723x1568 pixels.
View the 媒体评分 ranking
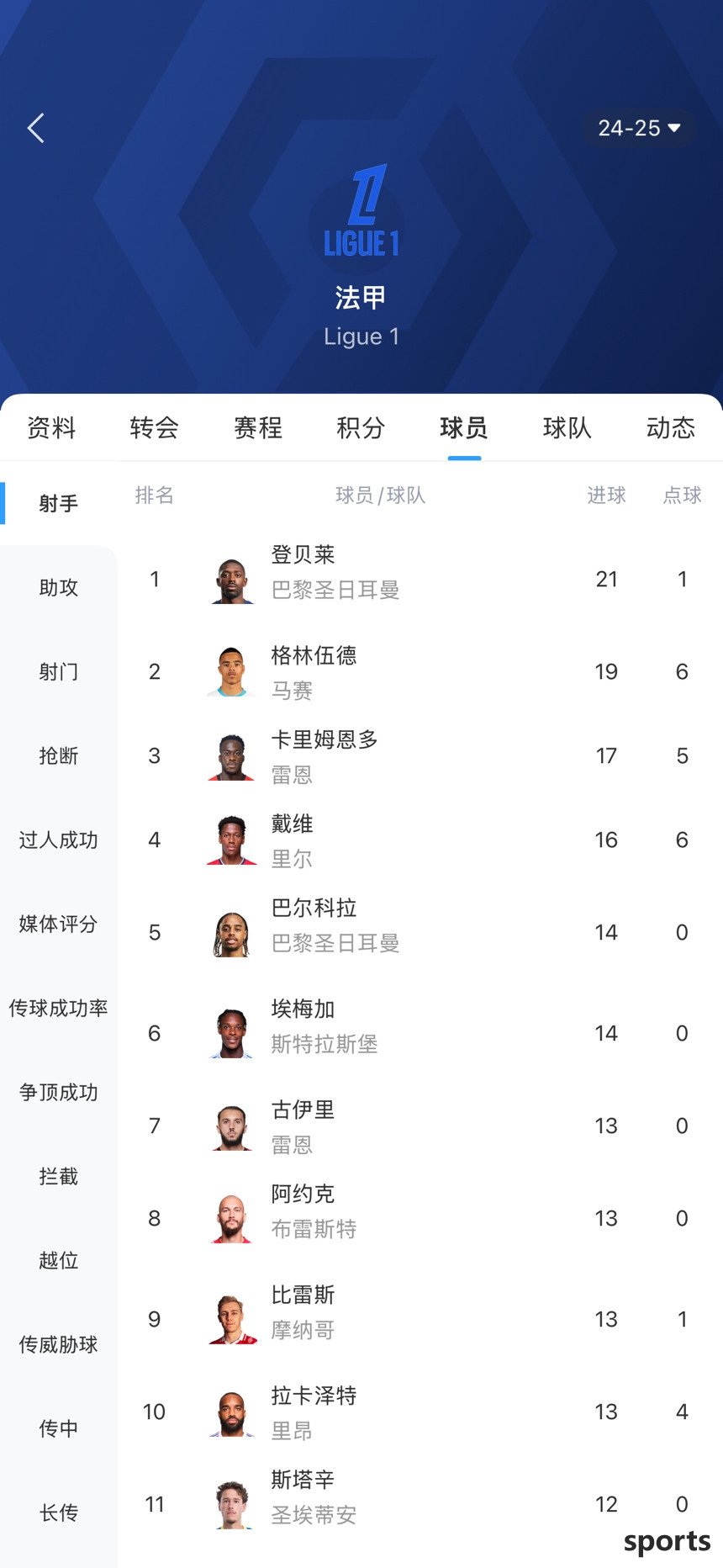(x=59, y=924)
